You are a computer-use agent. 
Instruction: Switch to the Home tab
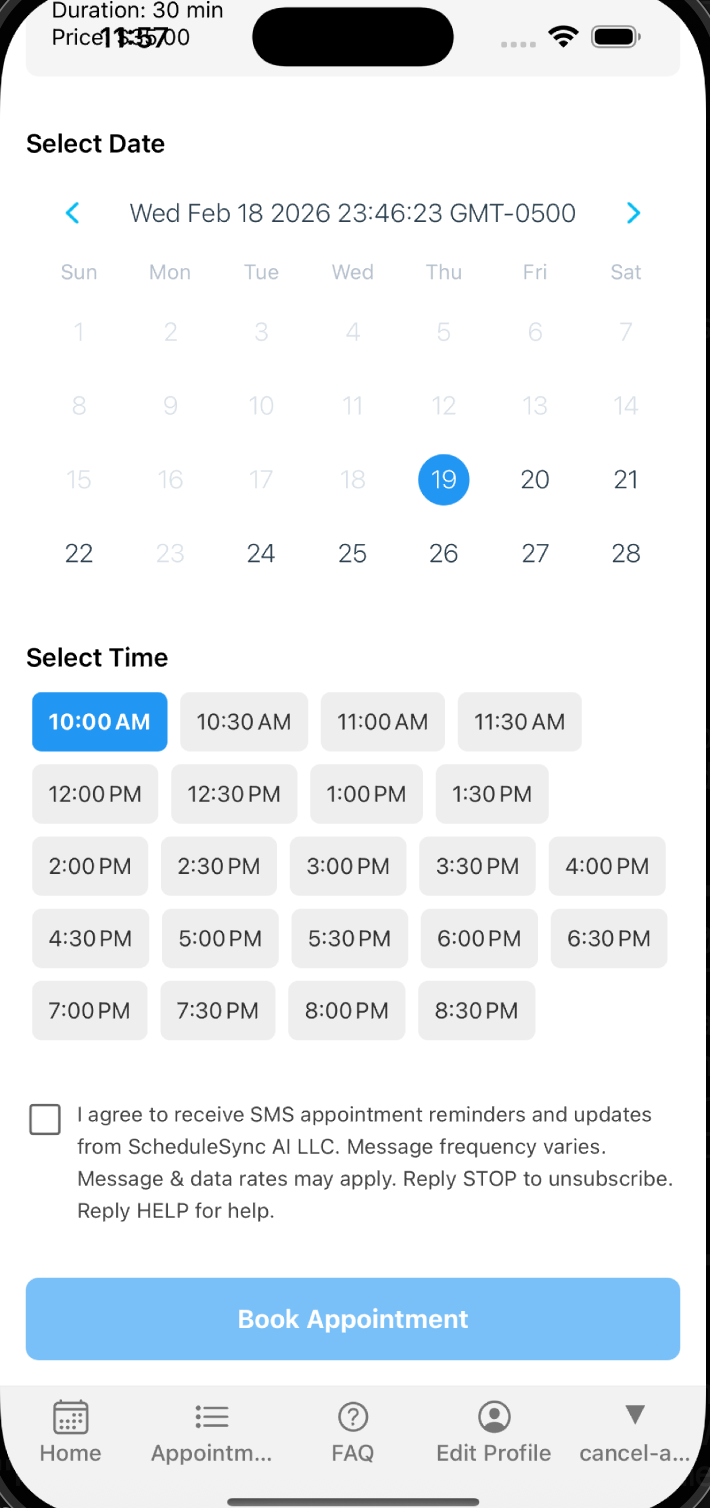[70, 1432]
